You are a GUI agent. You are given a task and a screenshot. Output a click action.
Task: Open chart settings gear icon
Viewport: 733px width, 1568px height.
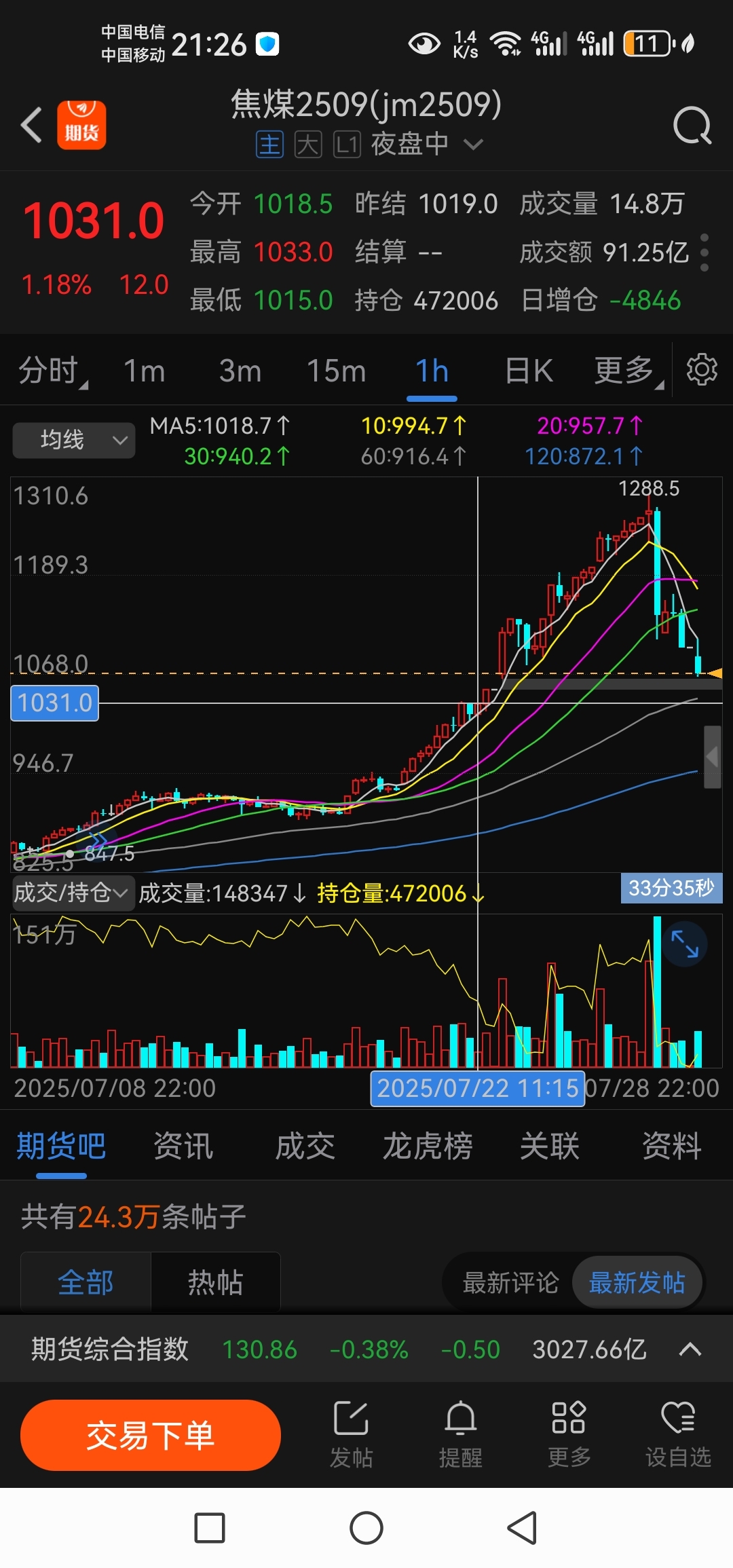[x=702, y=370]
